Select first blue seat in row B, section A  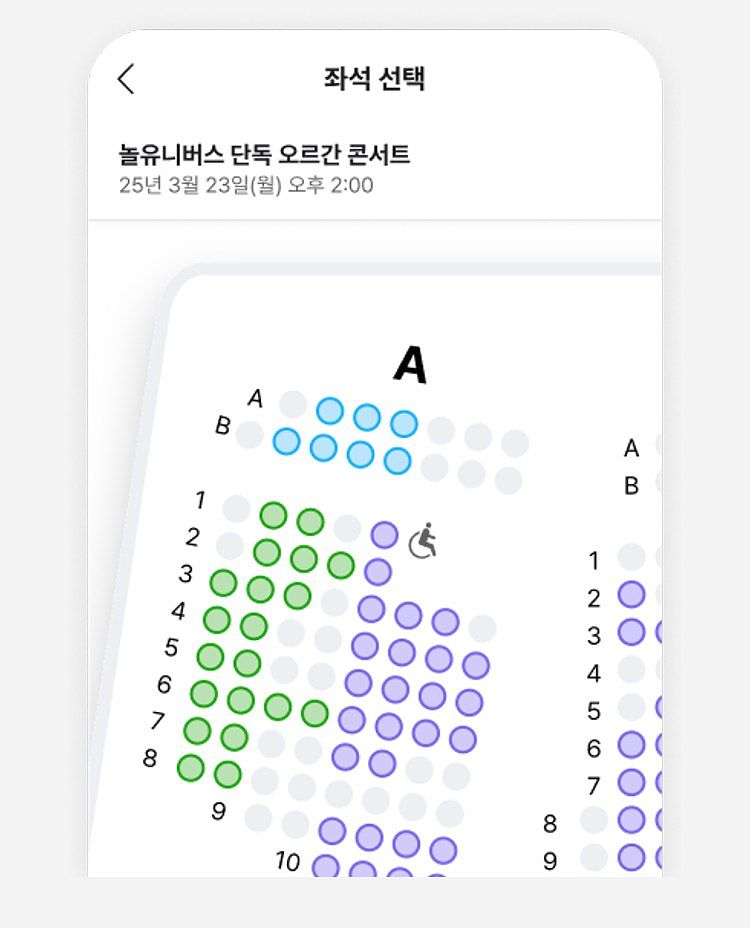coord(287,441)
